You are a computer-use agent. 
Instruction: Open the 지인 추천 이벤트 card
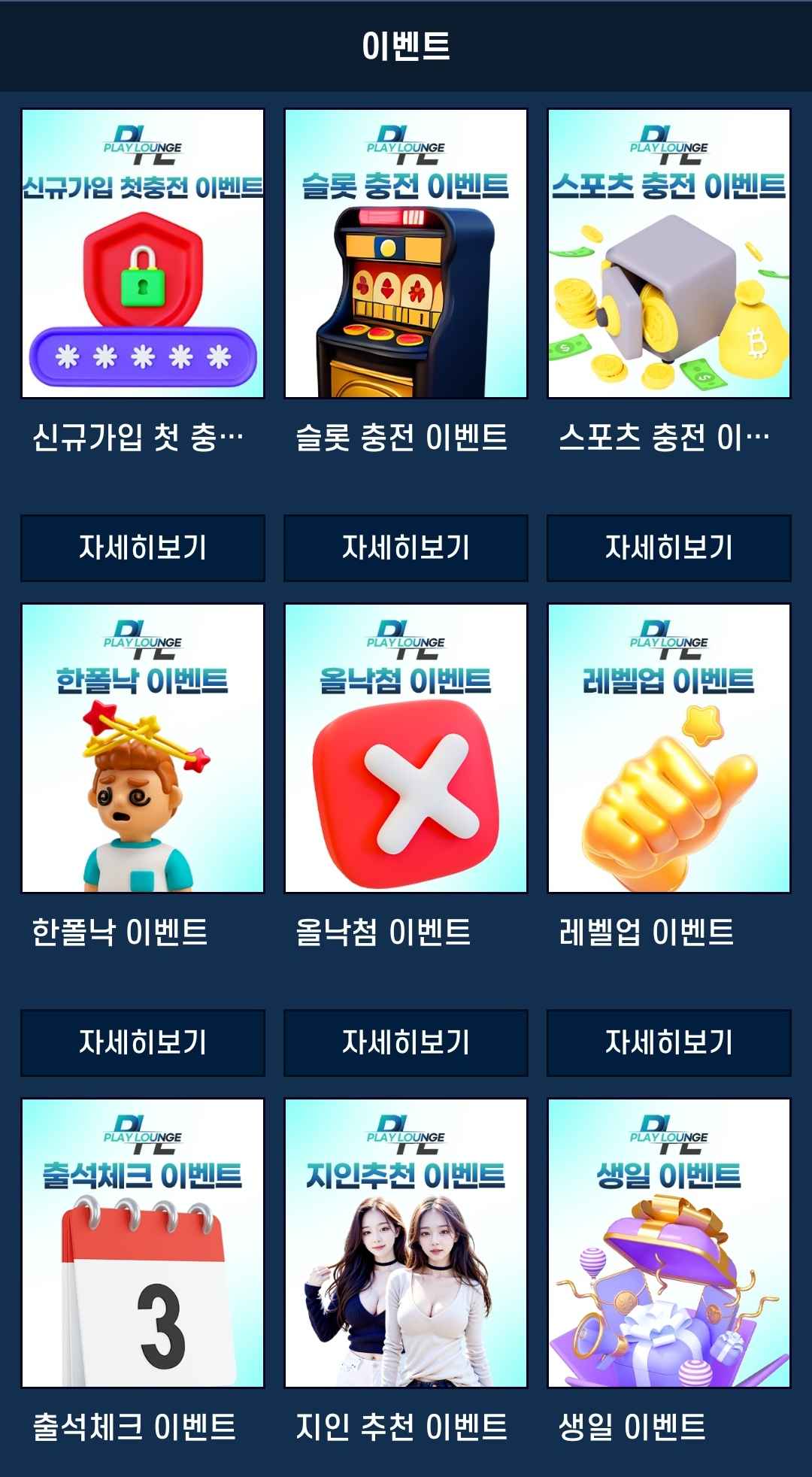pyautogui.click(x=406, y=1242)
